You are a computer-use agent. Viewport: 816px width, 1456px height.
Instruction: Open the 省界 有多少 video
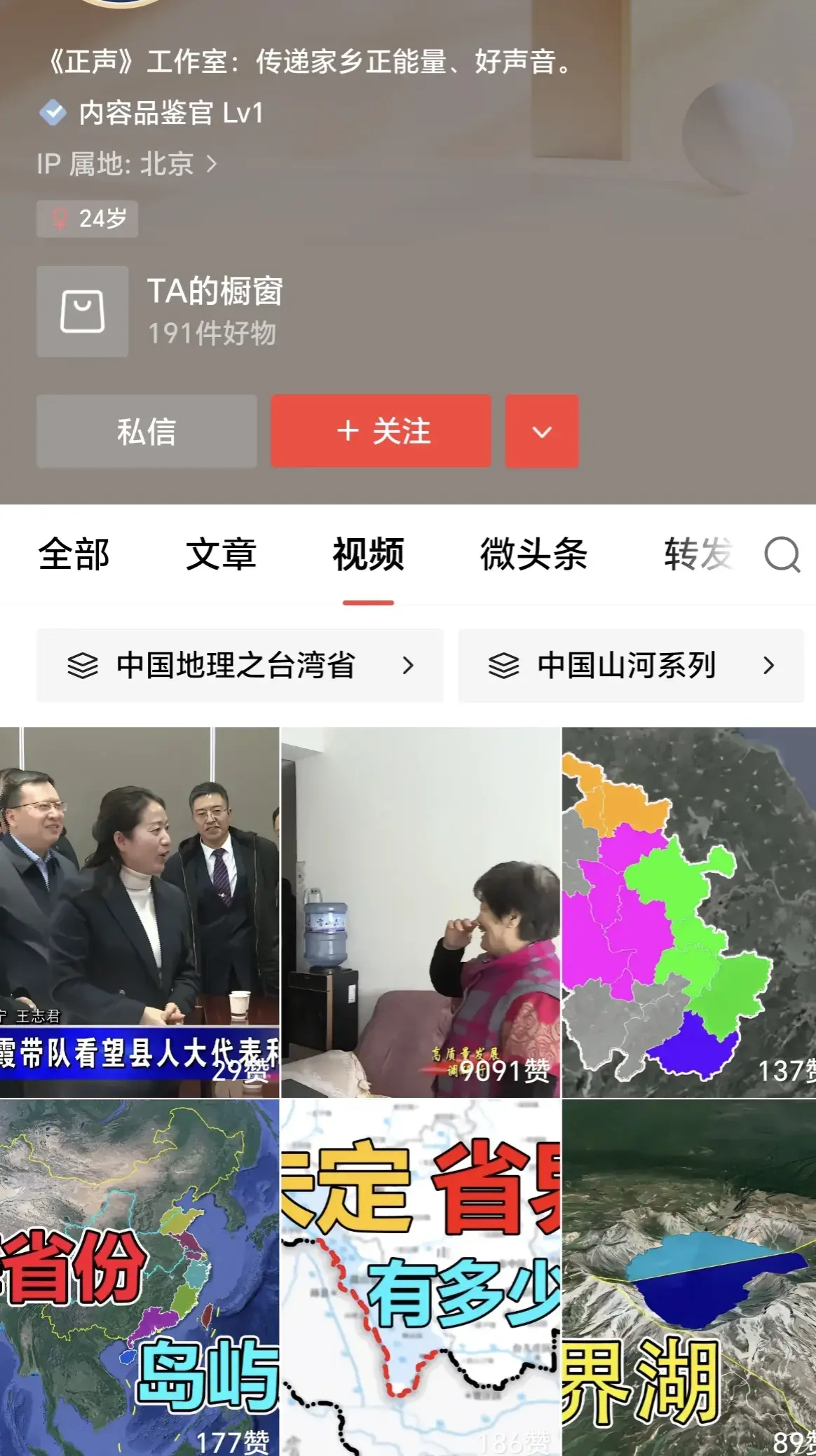(421, 1277)
